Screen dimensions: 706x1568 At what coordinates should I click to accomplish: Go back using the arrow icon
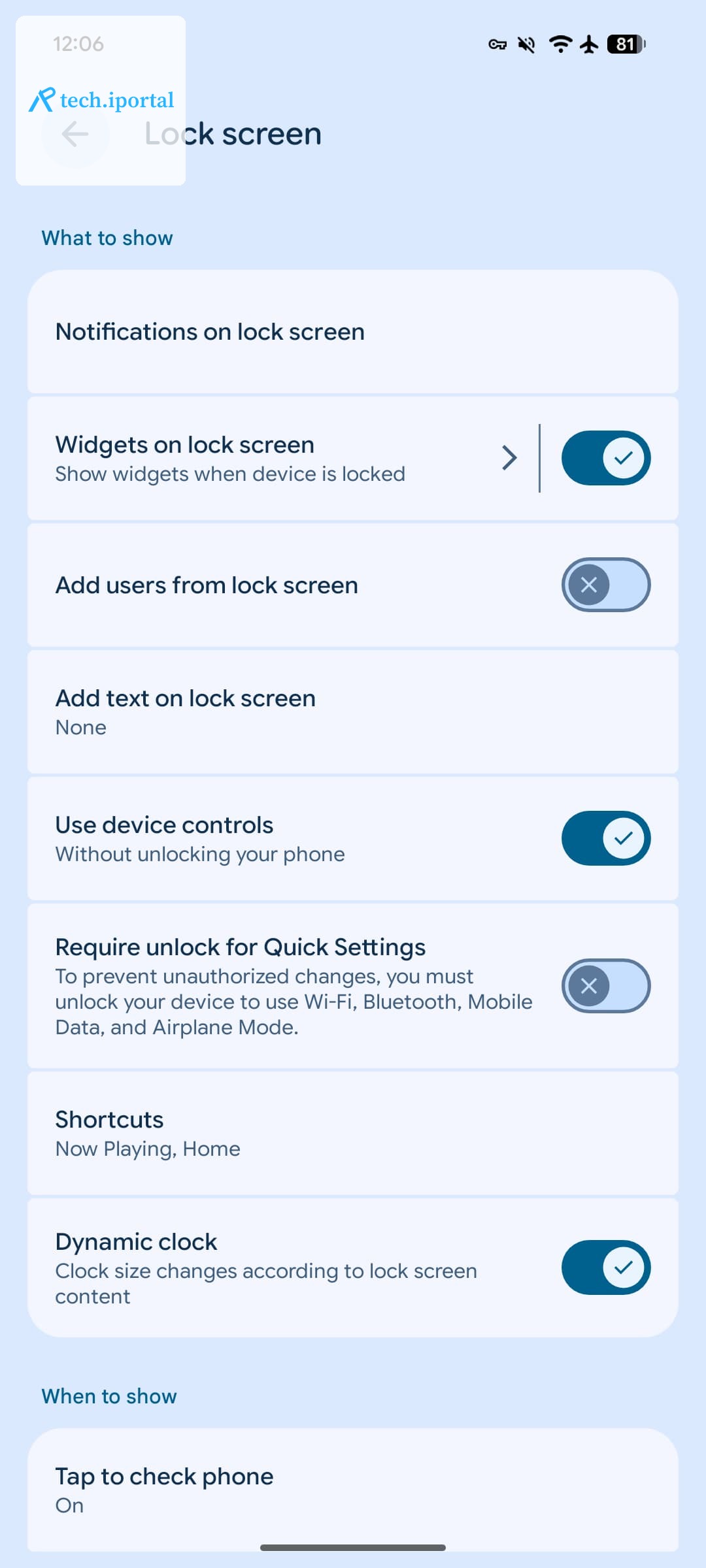75,134
